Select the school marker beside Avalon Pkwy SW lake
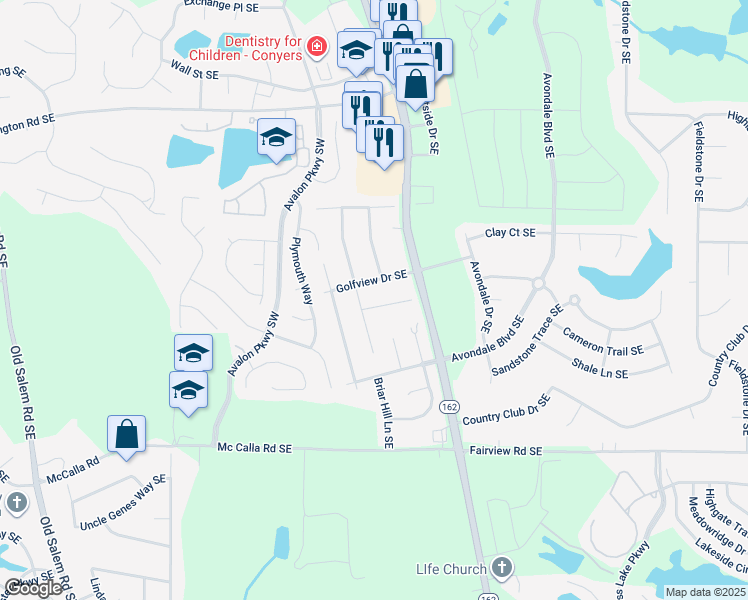 pos(277,138)
